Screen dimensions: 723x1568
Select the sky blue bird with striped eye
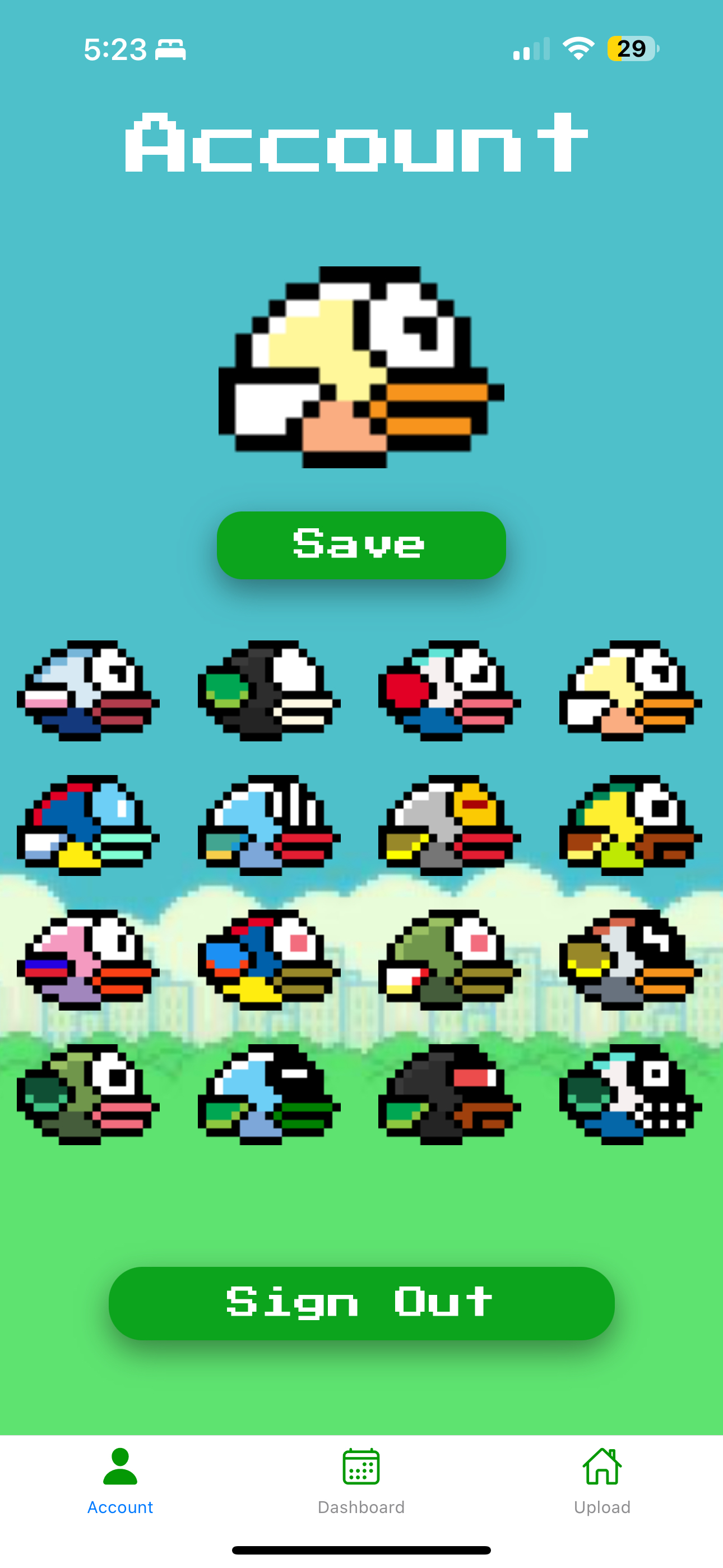click(x=268, y=825)
